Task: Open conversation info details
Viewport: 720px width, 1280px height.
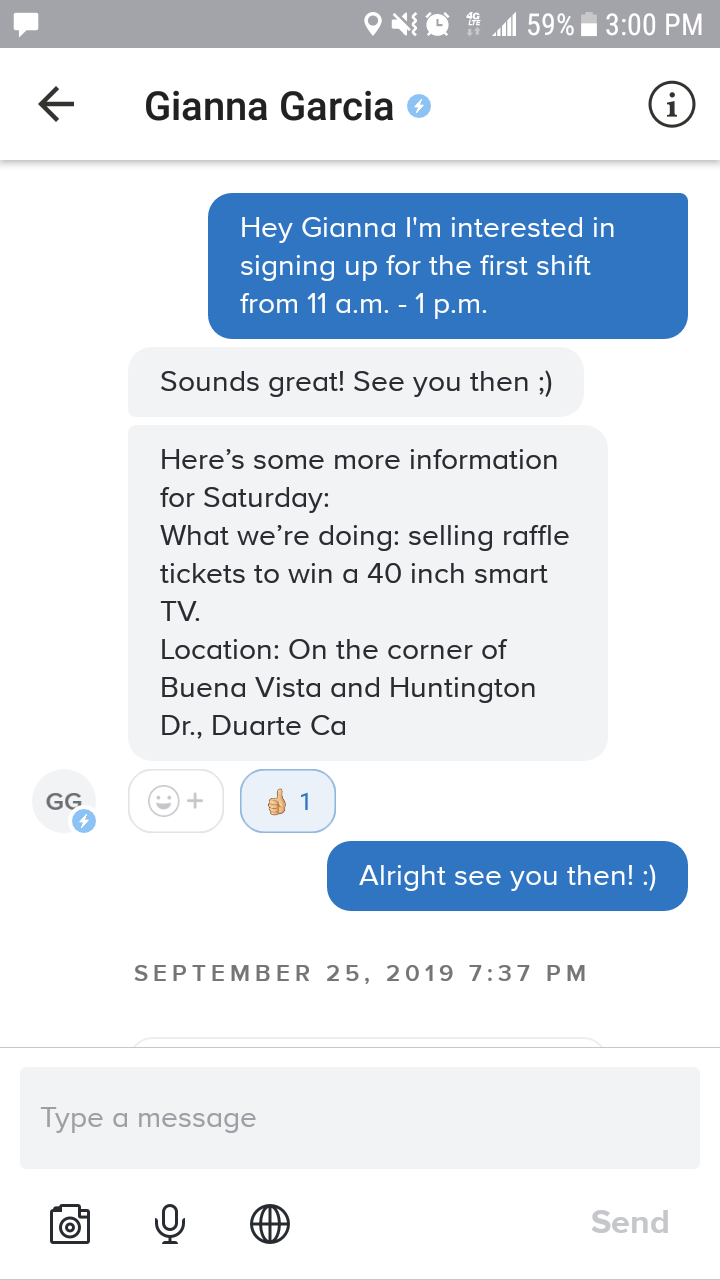Action: pos(671,105)
